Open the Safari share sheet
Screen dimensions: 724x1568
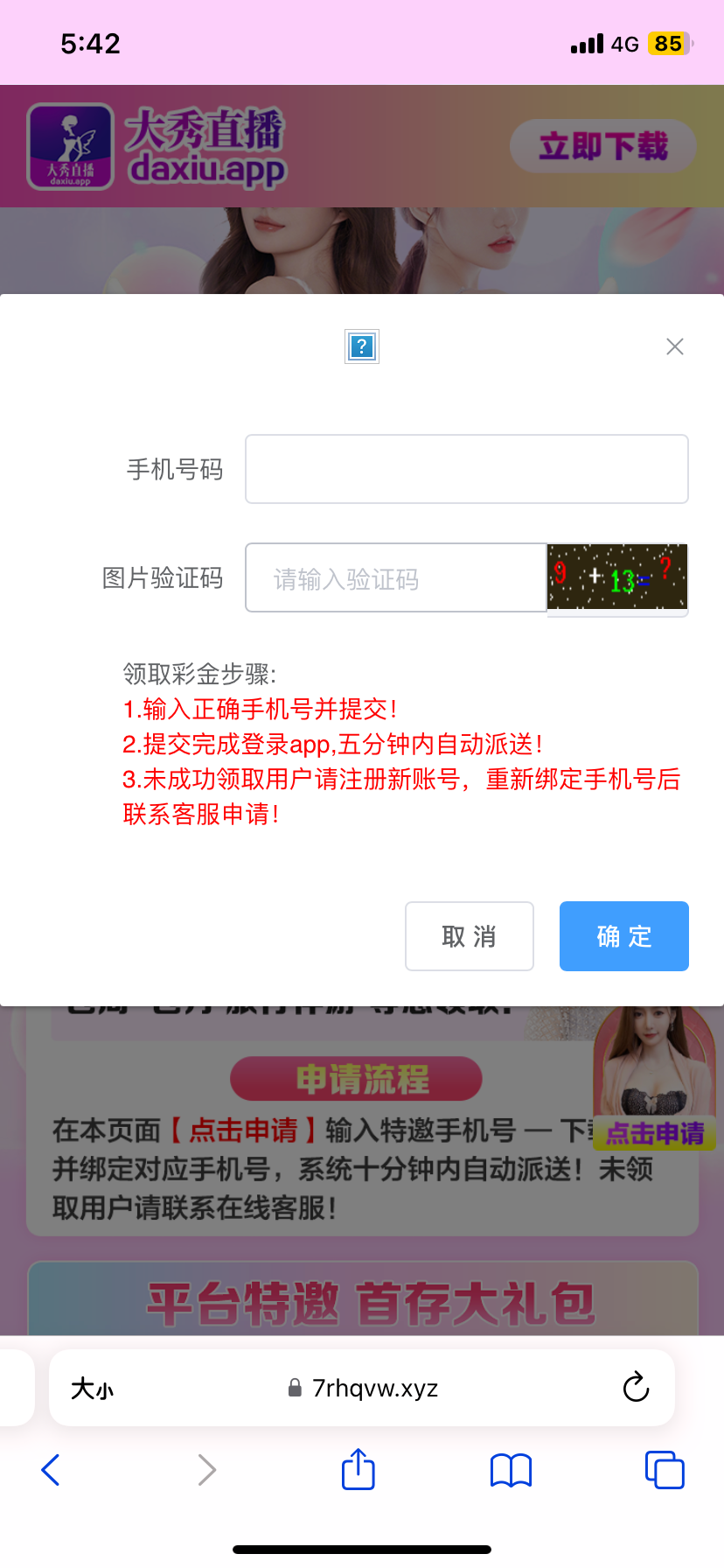pos(359,1470)
